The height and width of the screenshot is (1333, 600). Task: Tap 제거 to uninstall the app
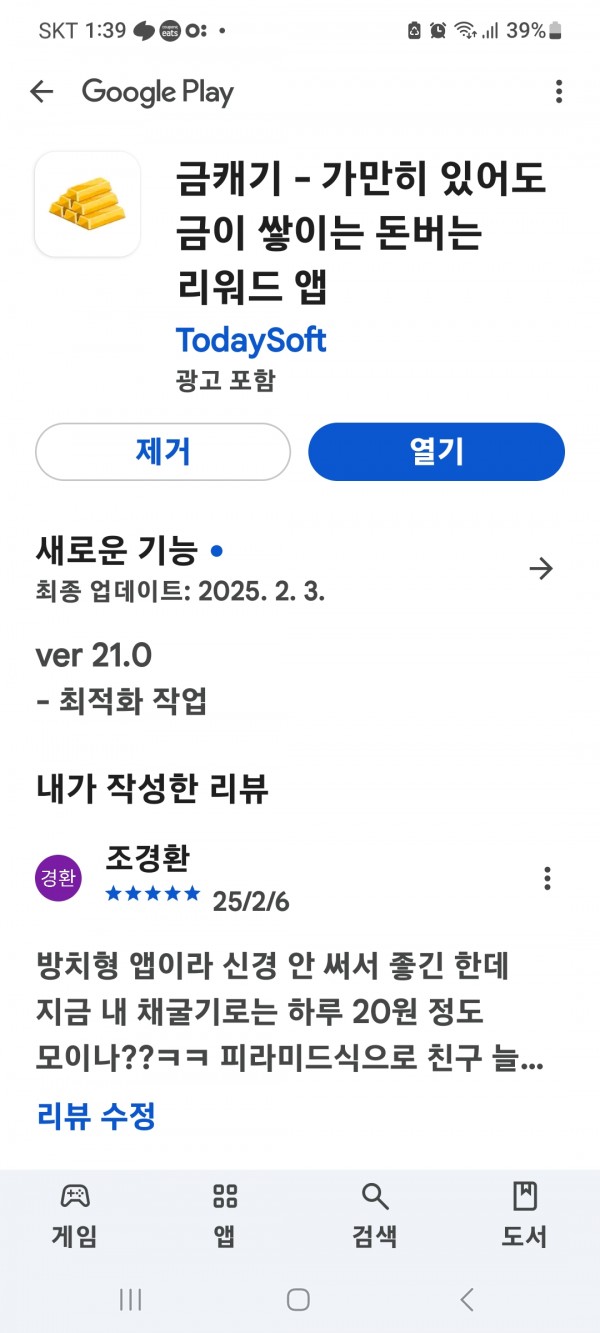coord(163,452)
